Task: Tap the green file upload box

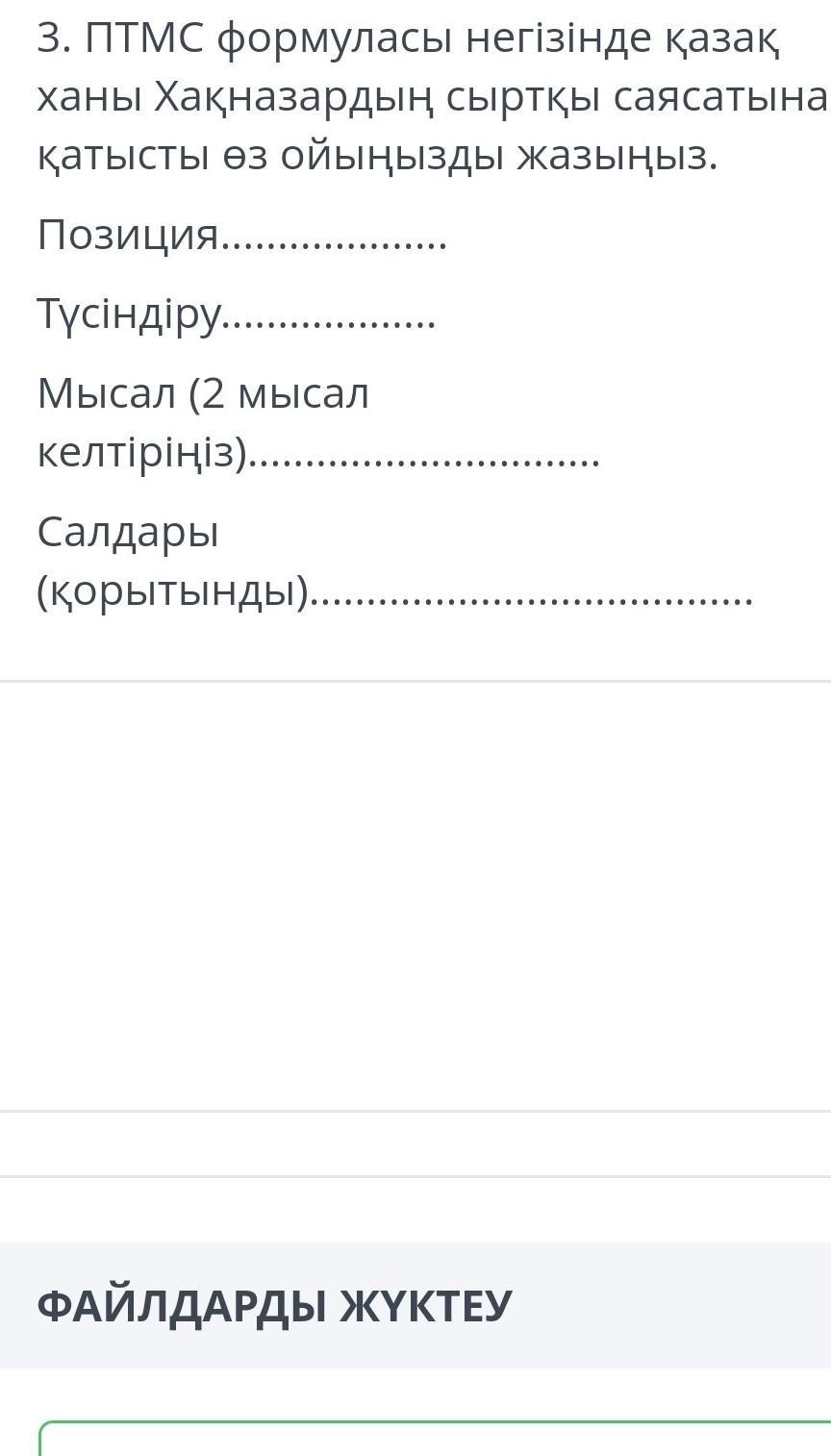Action: pyautogui.click(x=435, y=1439)
